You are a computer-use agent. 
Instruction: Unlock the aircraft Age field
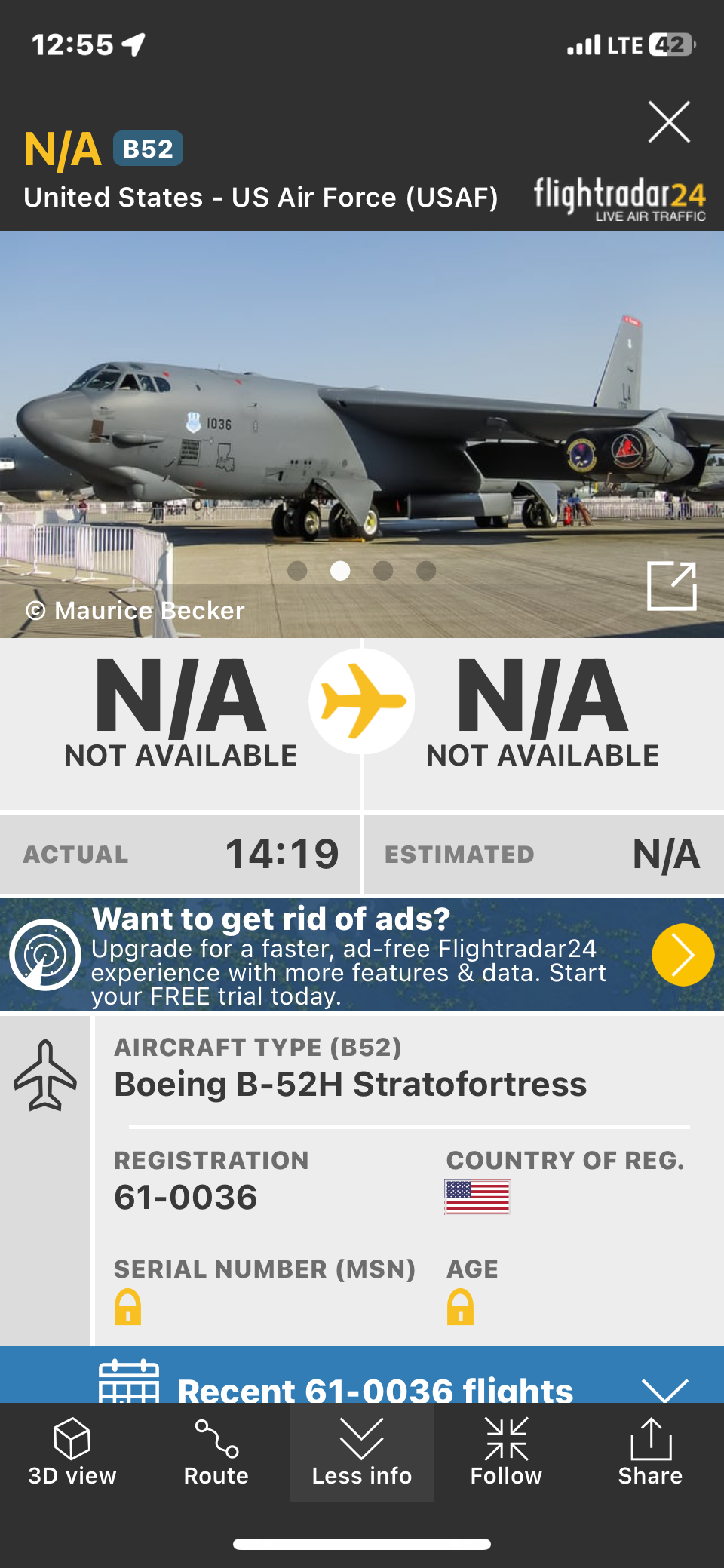point(460,1307)
